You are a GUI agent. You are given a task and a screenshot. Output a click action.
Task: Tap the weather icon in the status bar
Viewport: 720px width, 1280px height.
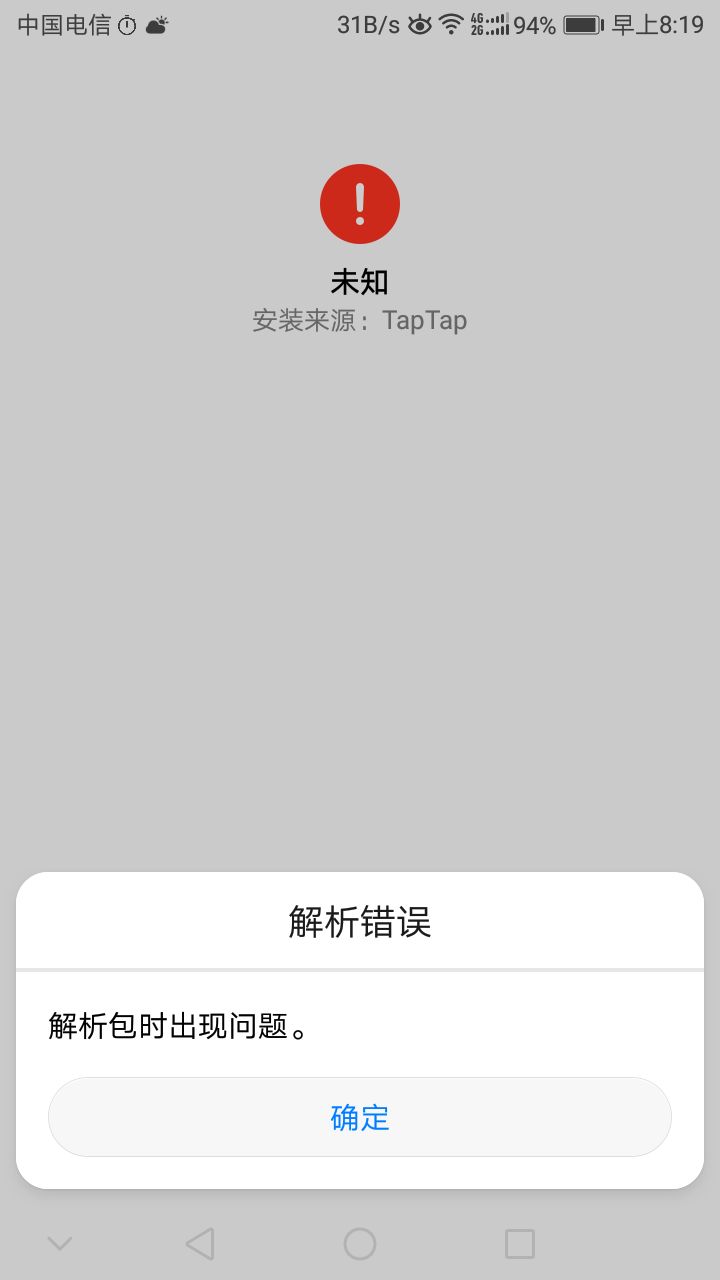(156, 24)
